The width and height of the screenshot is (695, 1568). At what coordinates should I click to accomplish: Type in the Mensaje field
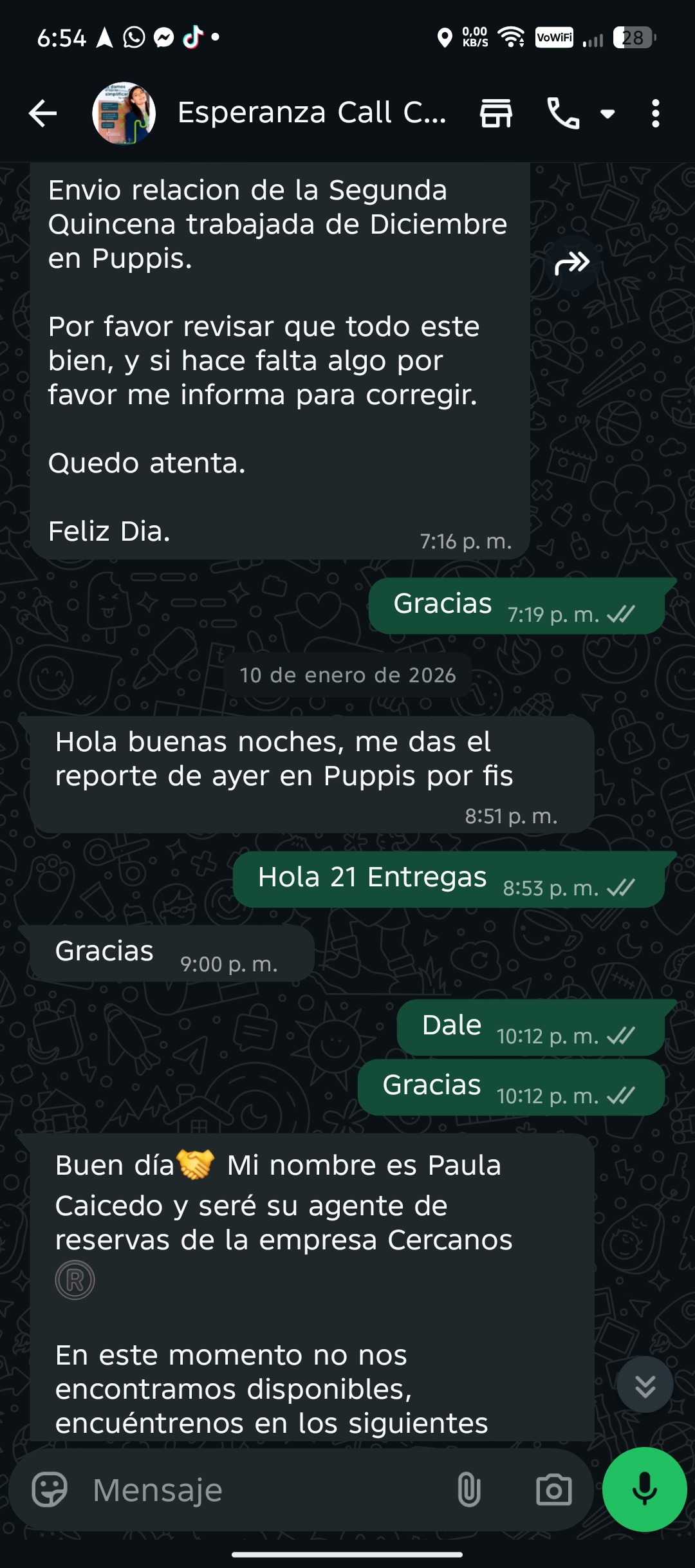tap(257, 1489)
